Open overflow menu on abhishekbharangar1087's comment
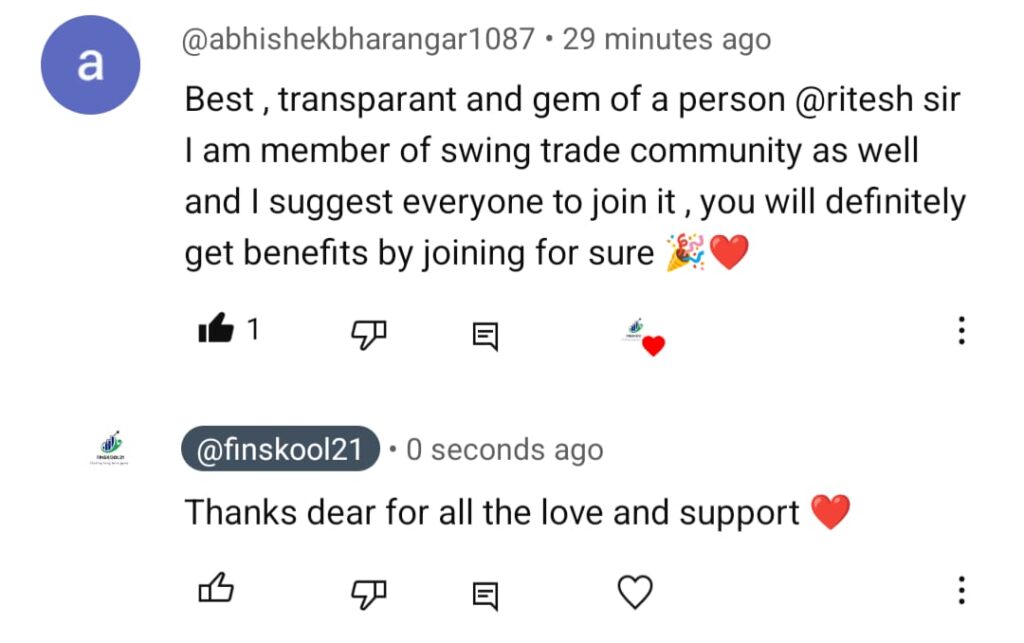 pyautogui.click(x=961, y=331)
